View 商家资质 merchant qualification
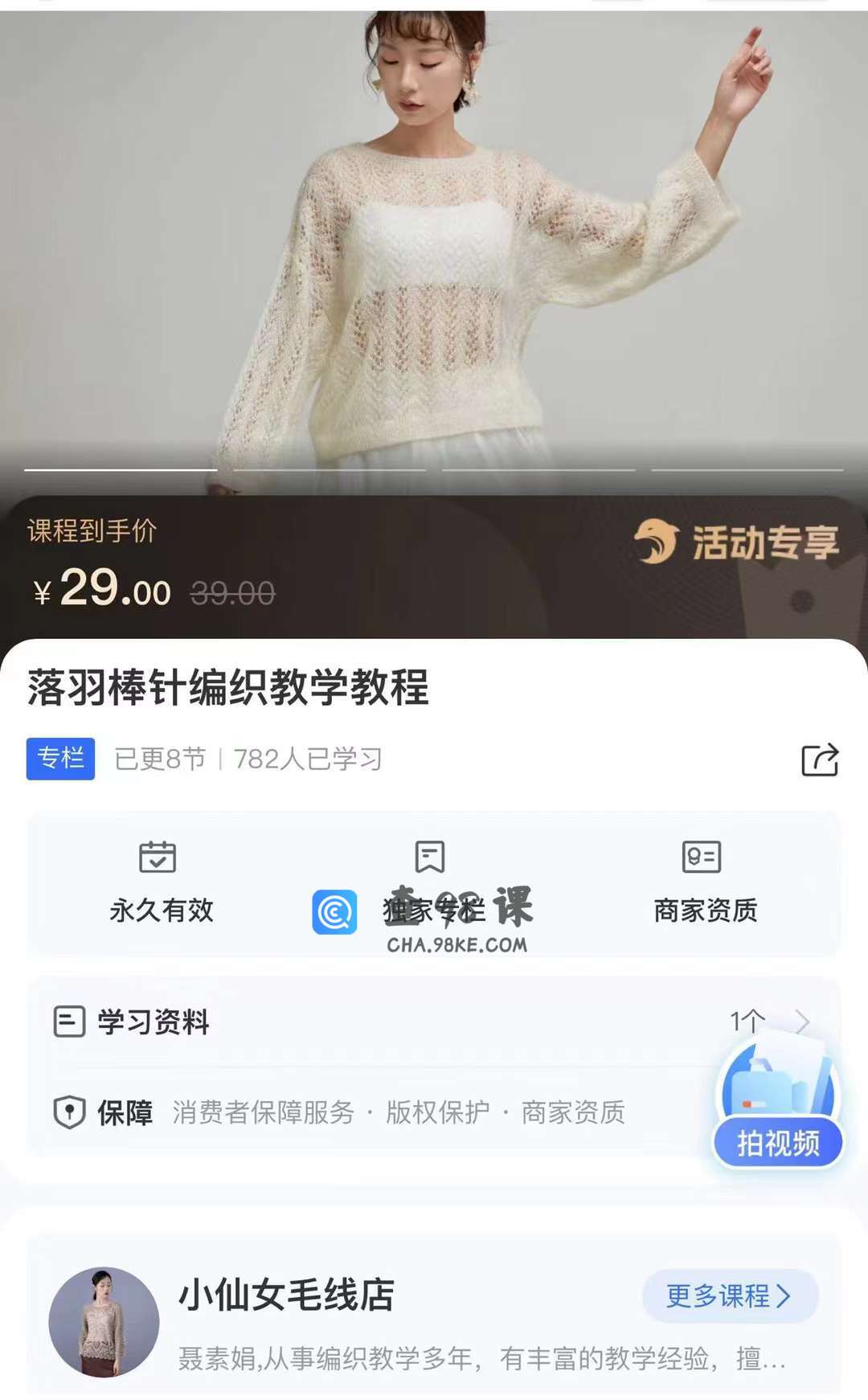The height and width of the screenshot is (1400, 868). pyautogui.click(x=705, y=883)
